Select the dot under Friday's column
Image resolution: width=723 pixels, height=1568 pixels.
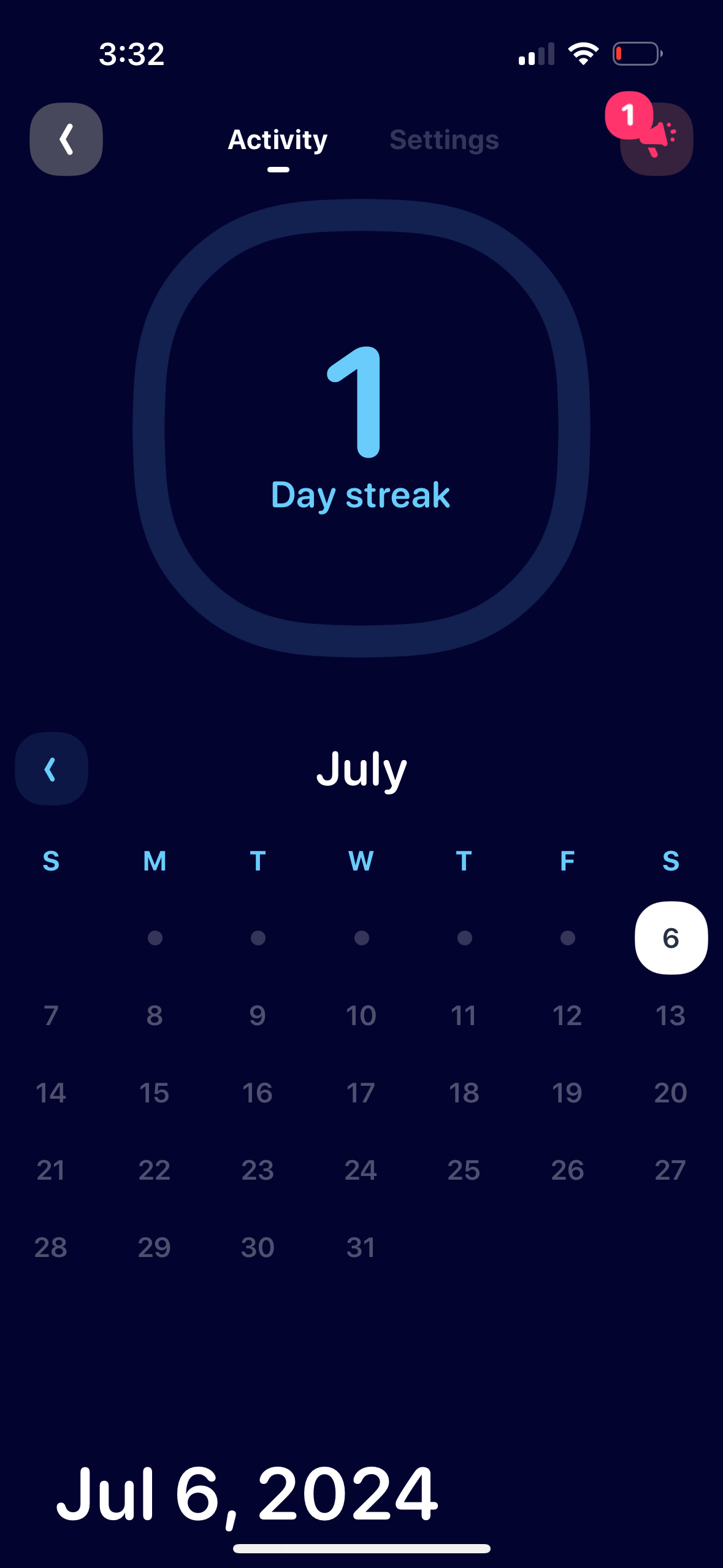click(x=567, y=937)
